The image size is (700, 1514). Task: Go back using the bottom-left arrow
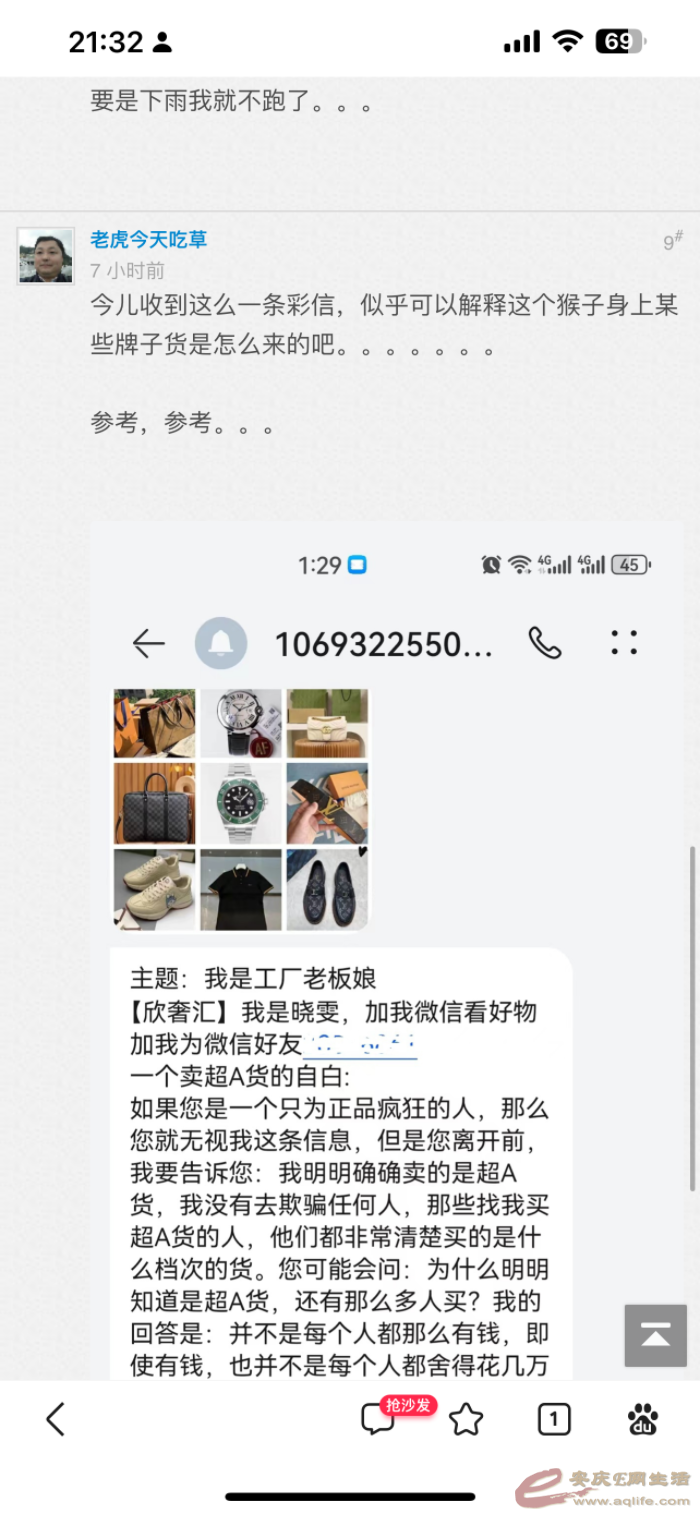(56, 1418)
